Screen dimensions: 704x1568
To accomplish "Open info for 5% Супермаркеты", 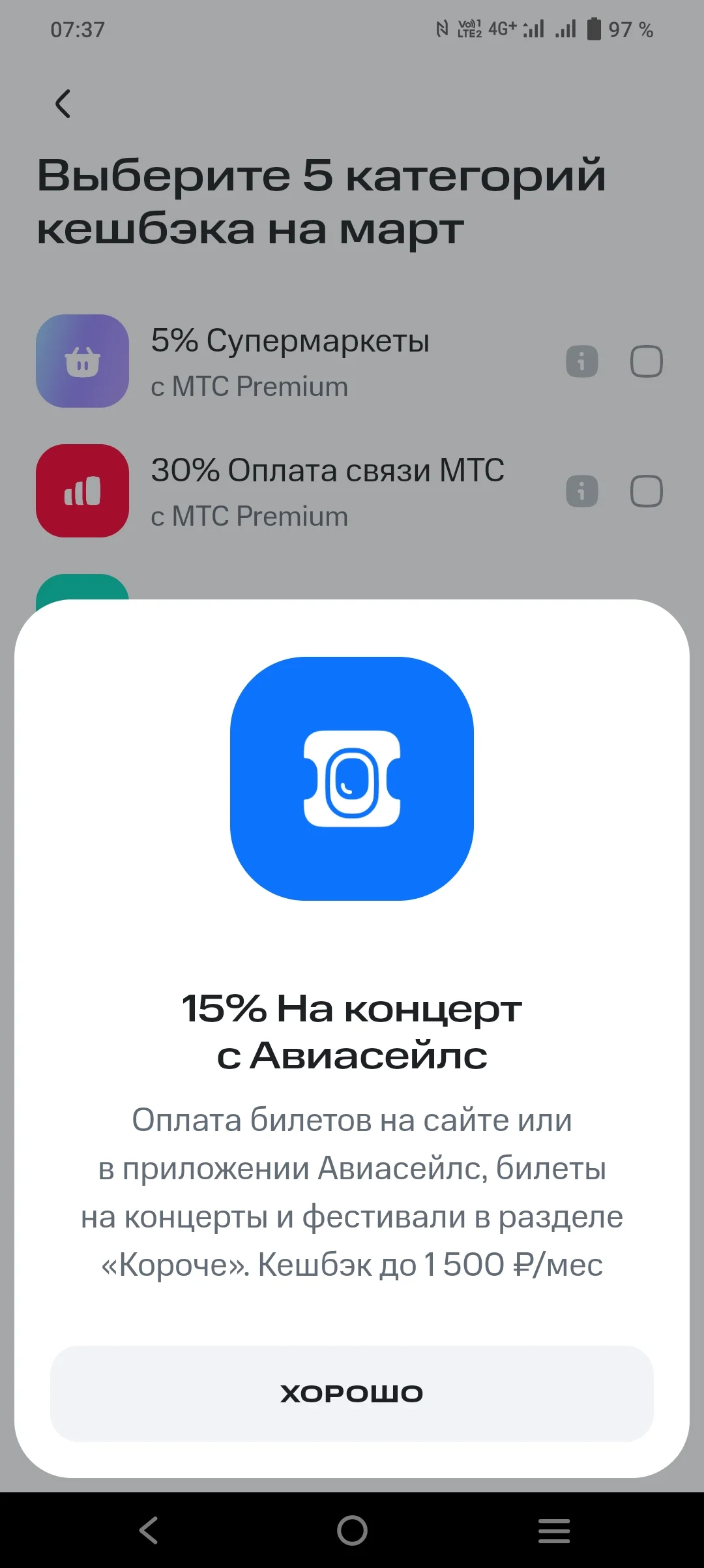I will click(x=582, y=361).
